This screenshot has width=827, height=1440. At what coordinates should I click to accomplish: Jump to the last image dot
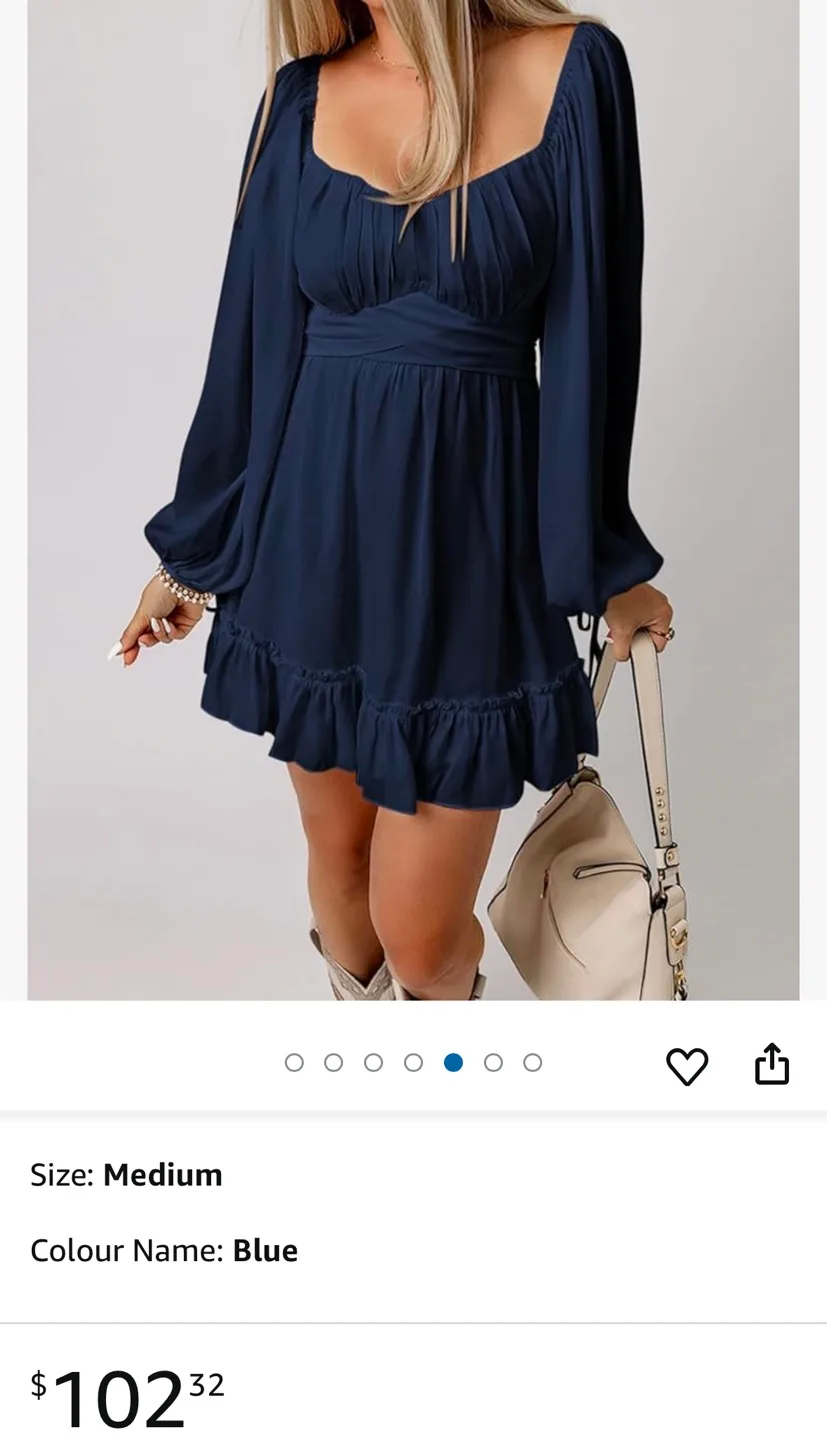[532, 1062]
